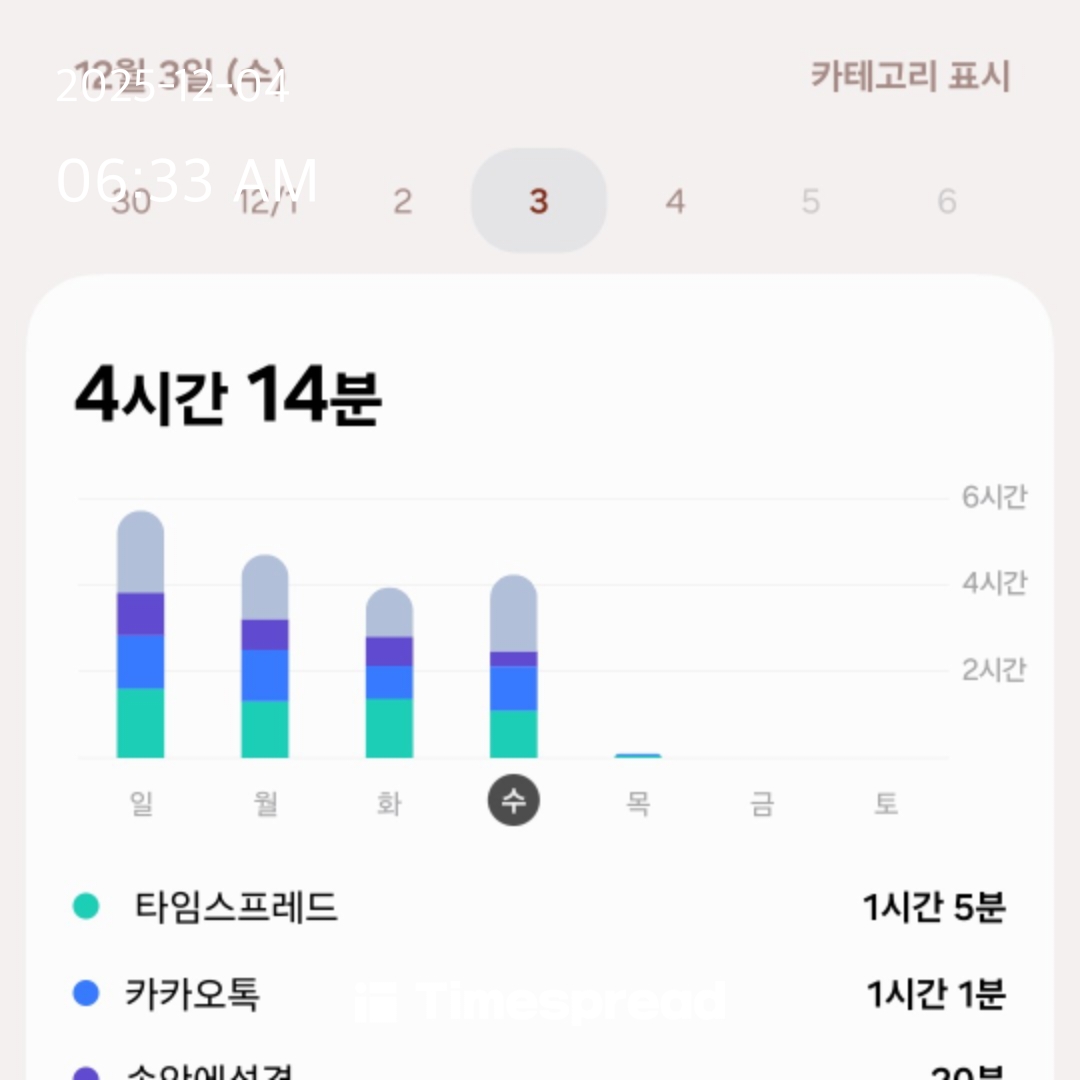This screenshot has height=1080, width=1080.
Task: Switch to date 4 in the week strip
Action: pyautogui.click(x=675, y=201)
